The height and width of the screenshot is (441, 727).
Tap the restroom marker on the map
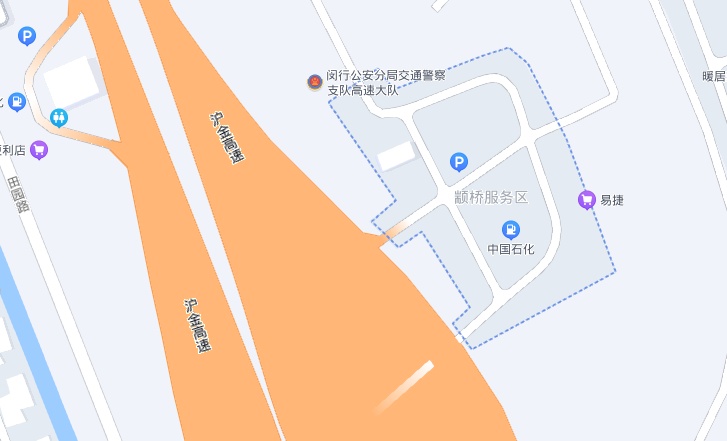click(60, 117)
